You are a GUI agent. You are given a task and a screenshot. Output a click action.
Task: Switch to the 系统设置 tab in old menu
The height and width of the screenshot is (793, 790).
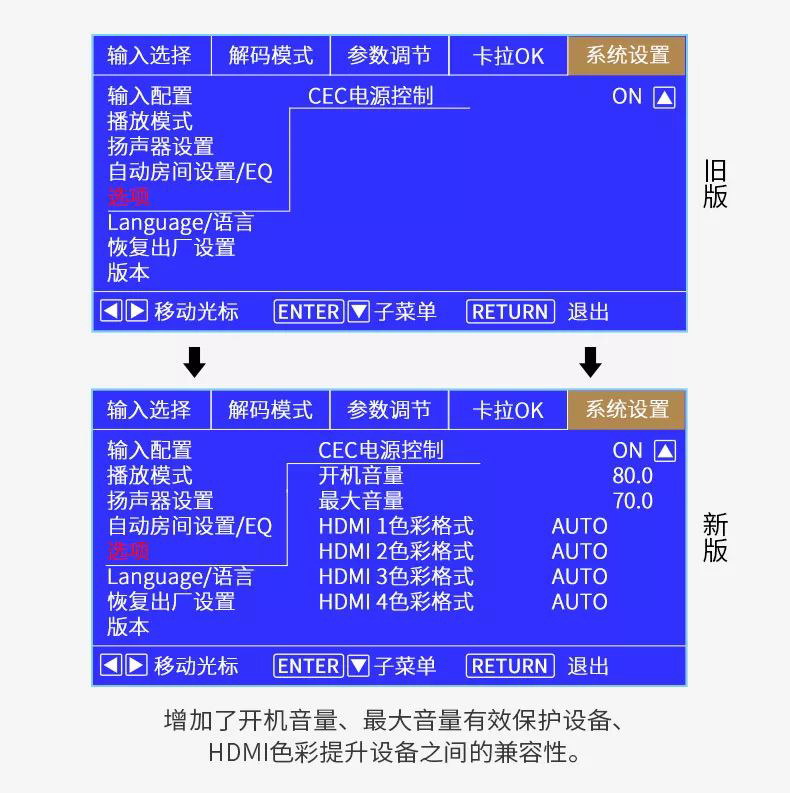click(x=628, y=56)
